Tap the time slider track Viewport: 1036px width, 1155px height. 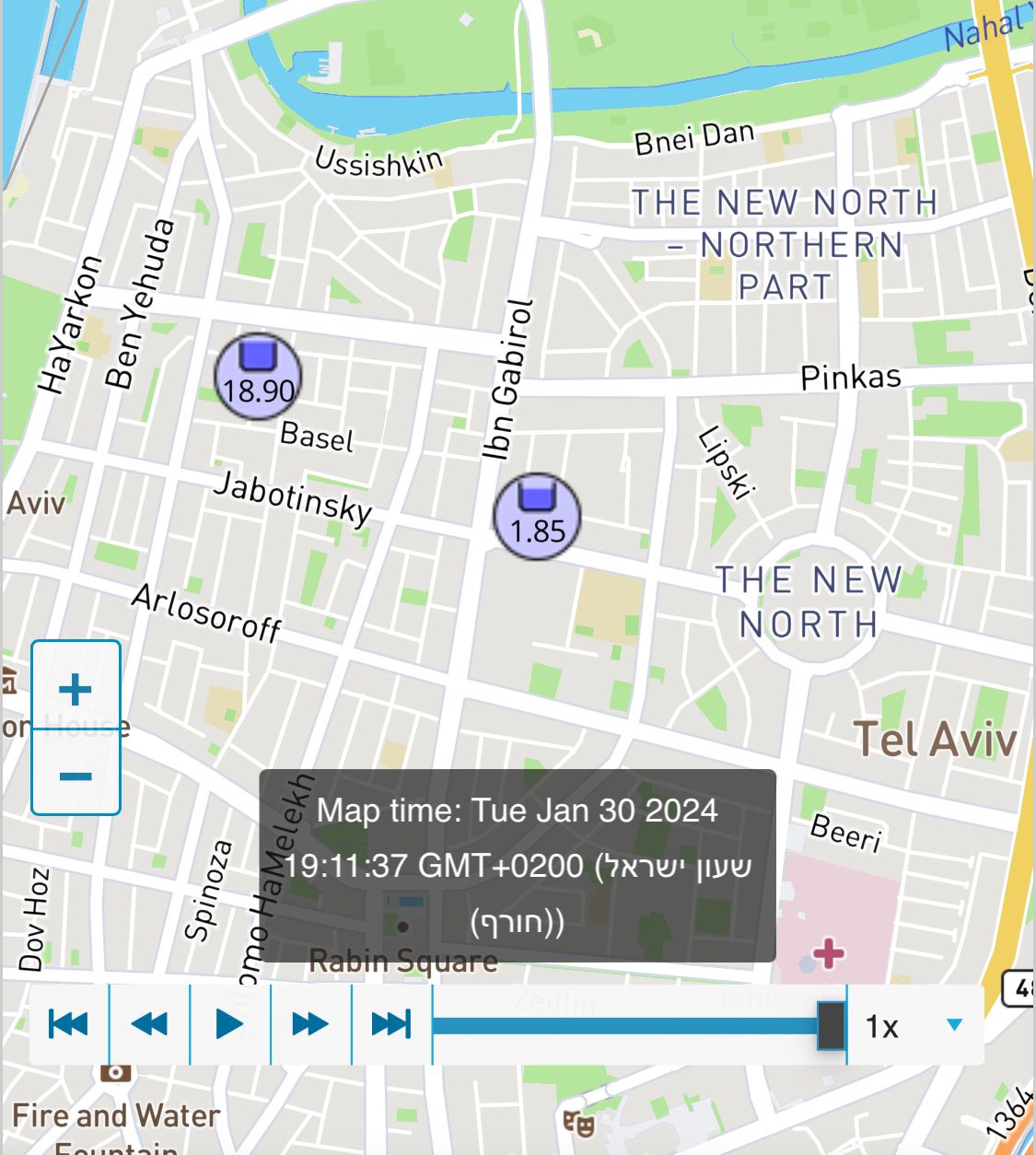[x=626, y=1025]
